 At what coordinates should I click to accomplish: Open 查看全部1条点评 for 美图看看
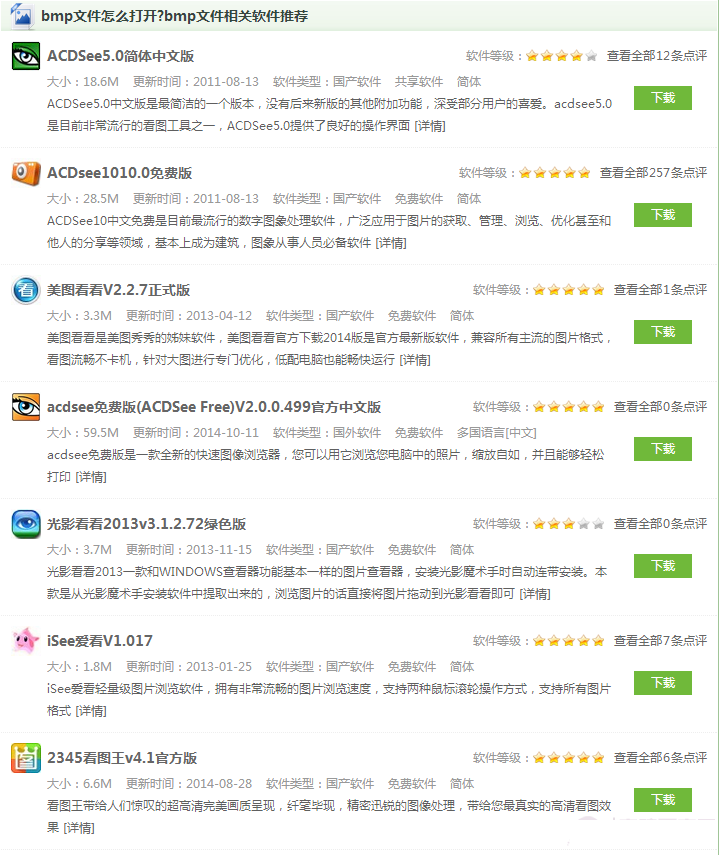tap(660, 290)
